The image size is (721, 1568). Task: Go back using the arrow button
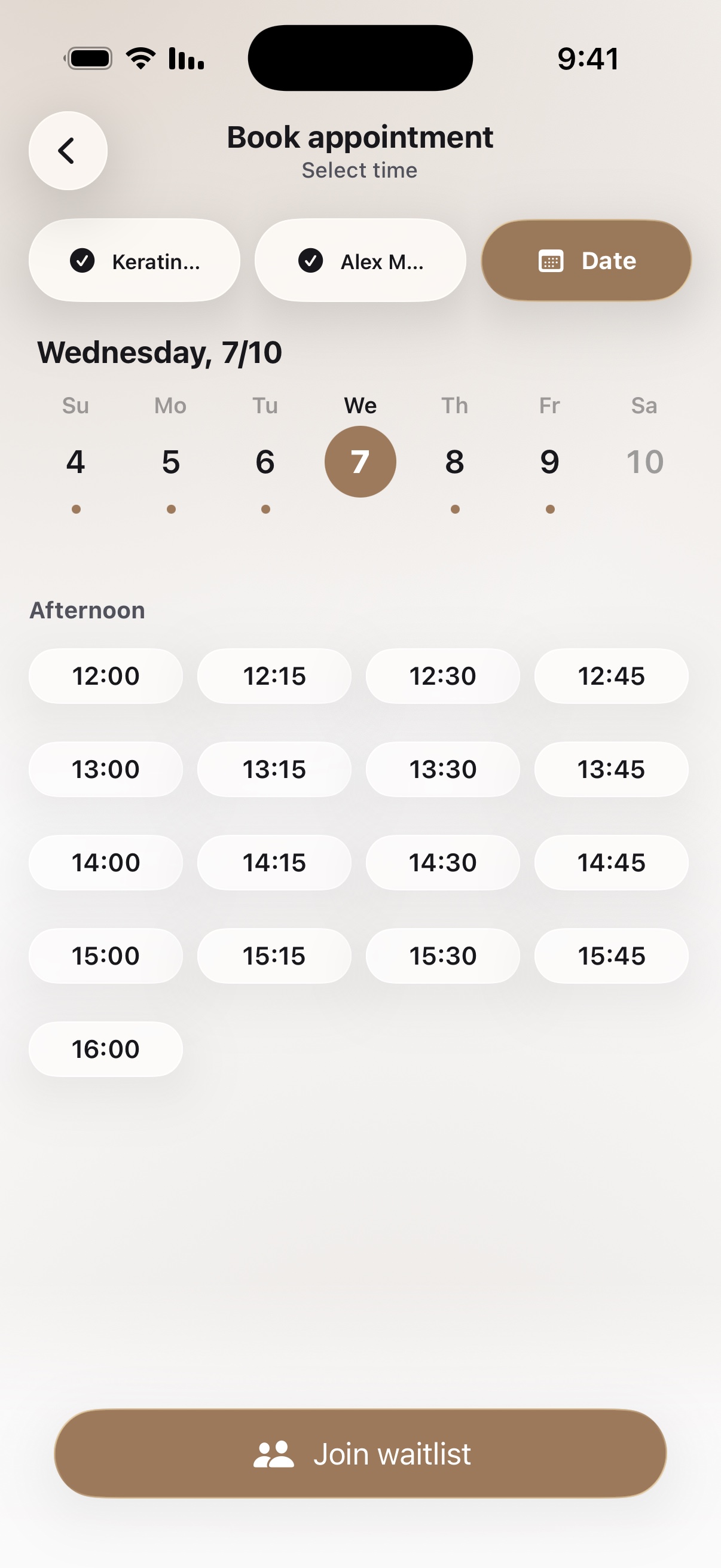[68, 151]
